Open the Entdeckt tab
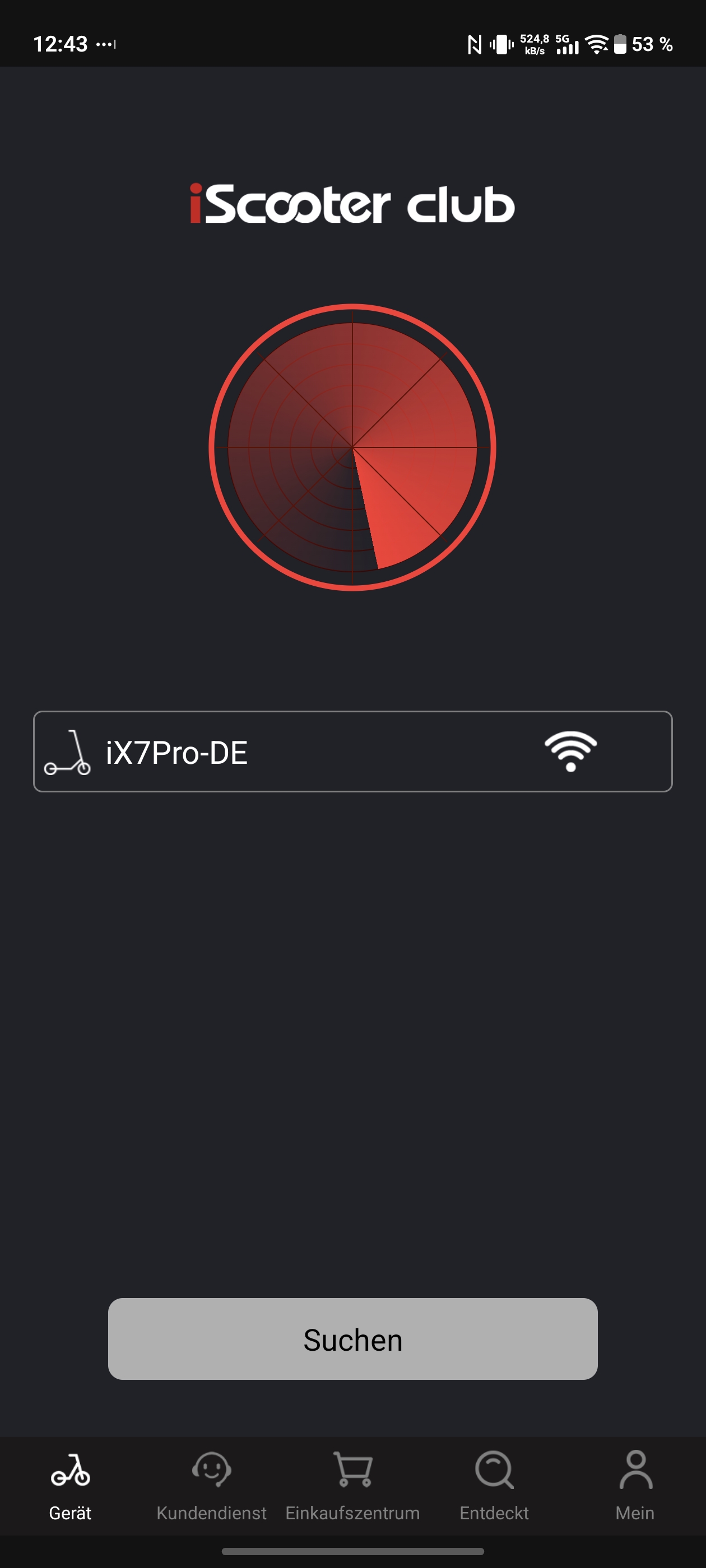The width and height of the screenshot is (706, 1568). pos(494,1486)
